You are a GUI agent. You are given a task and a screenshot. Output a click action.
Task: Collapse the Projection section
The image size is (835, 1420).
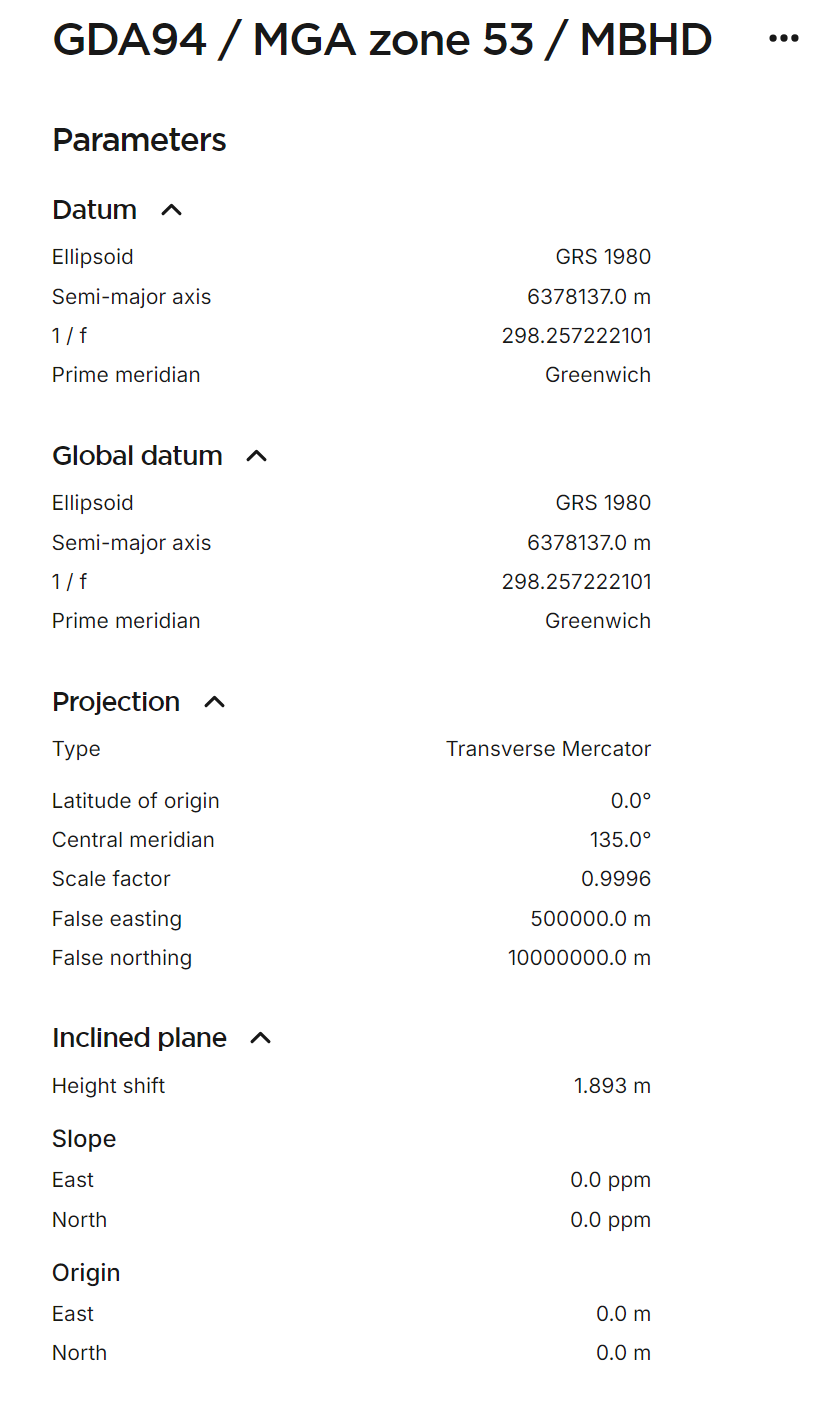pyautogui.click(x=215, y=702)
